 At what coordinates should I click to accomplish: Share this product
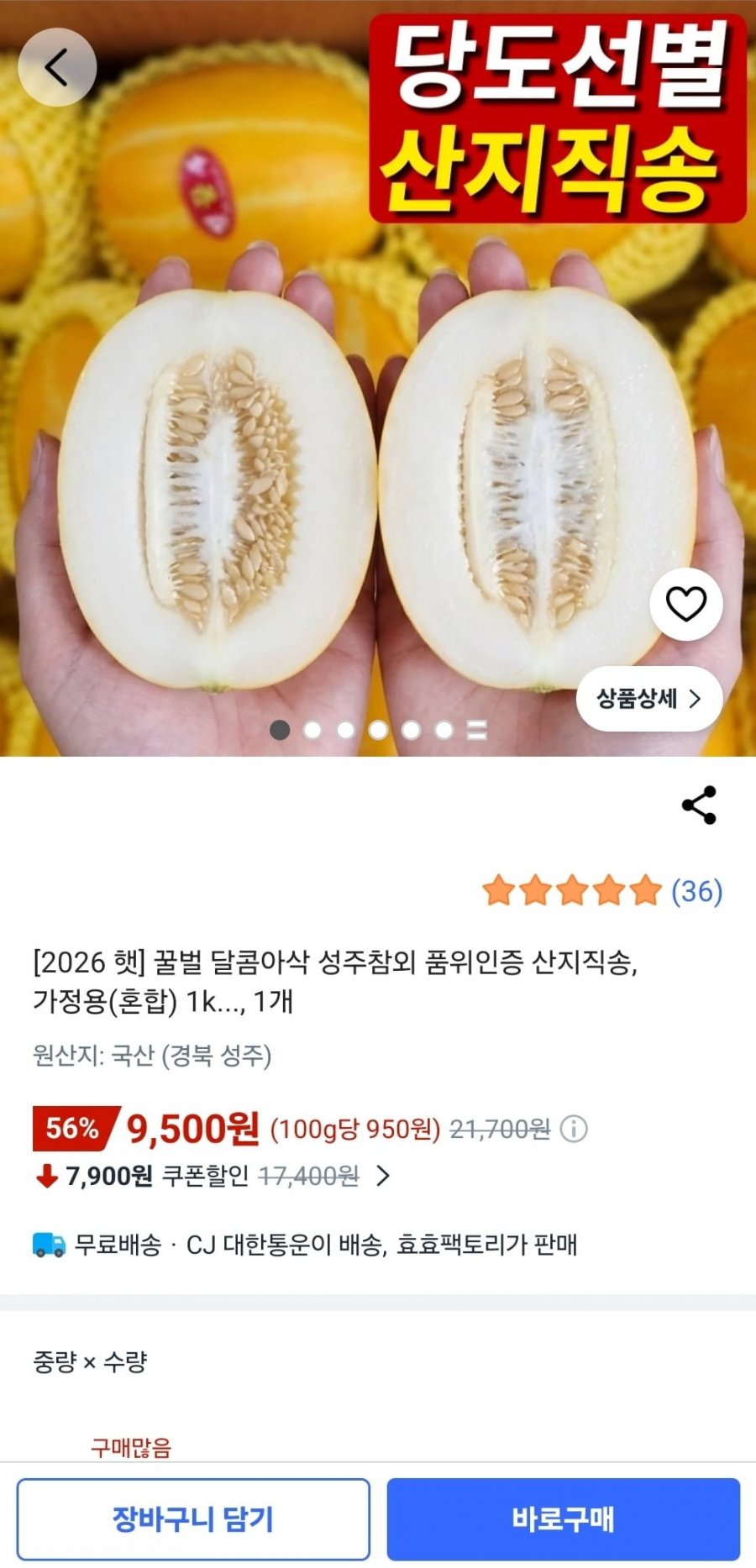tap(699, 805)
